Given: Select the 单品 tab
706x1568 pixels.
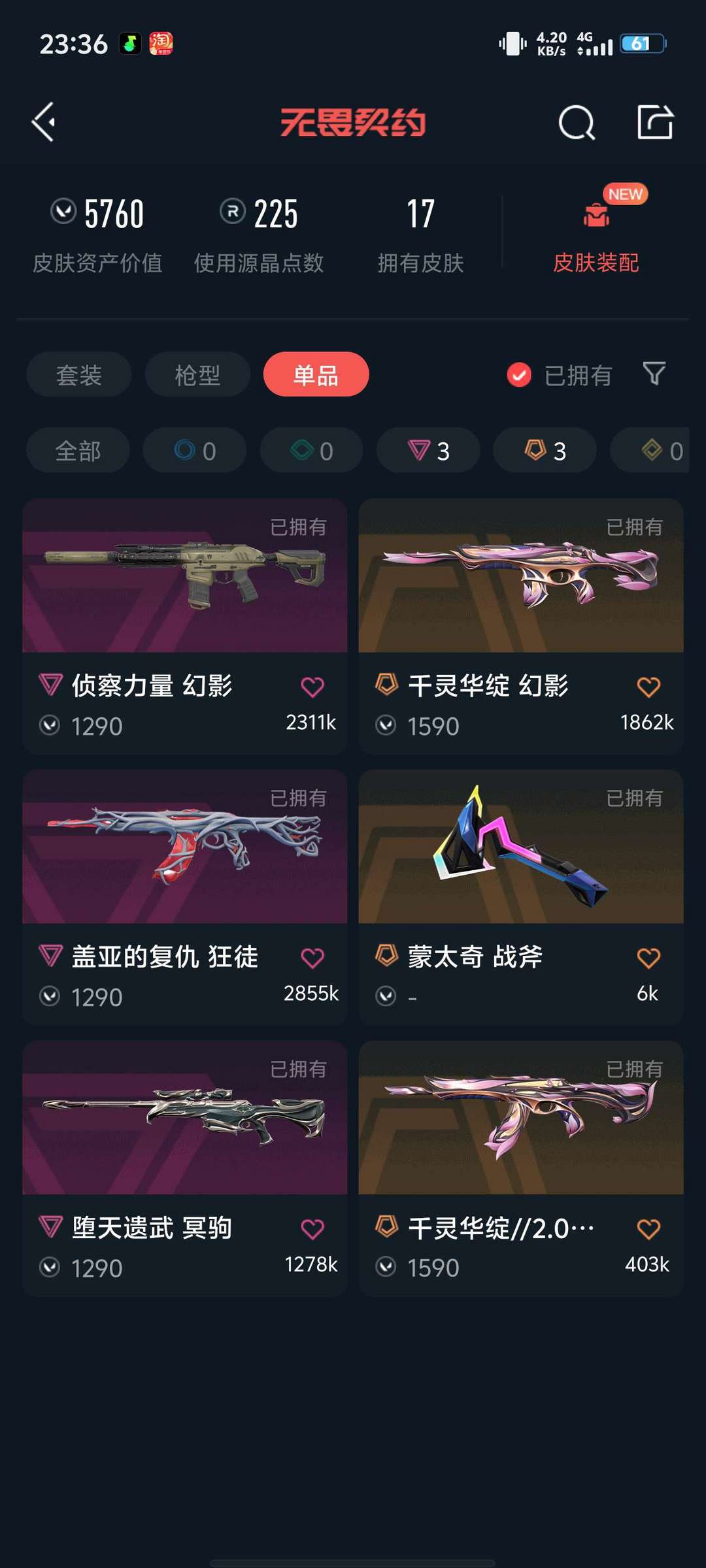Looking at the screenshot, I should (315, 374).
